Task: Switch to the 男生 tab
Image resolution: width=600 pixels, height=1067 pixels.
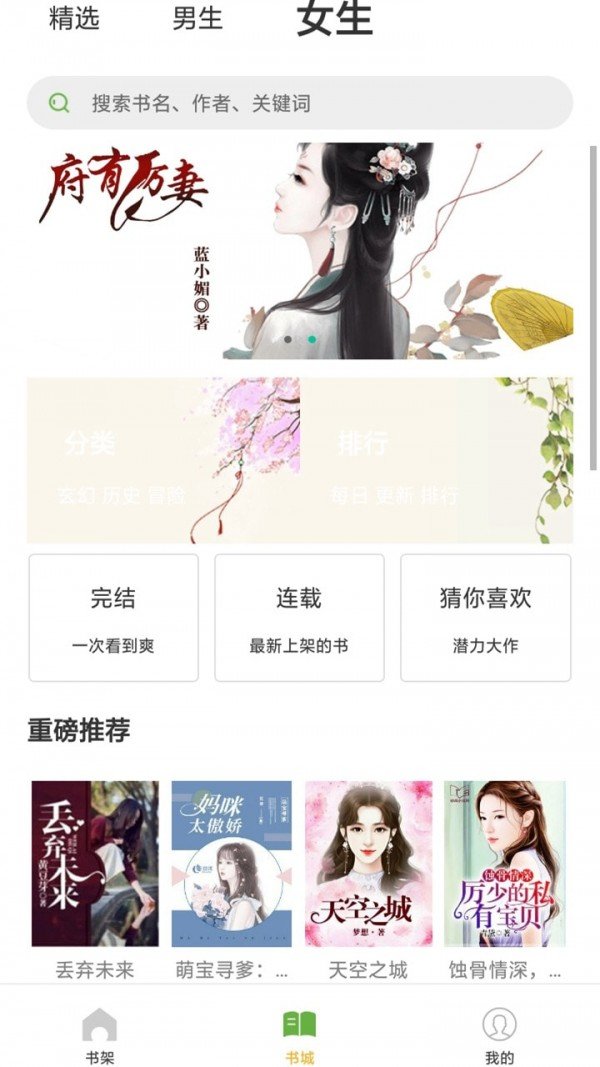Action: (197, 18)
